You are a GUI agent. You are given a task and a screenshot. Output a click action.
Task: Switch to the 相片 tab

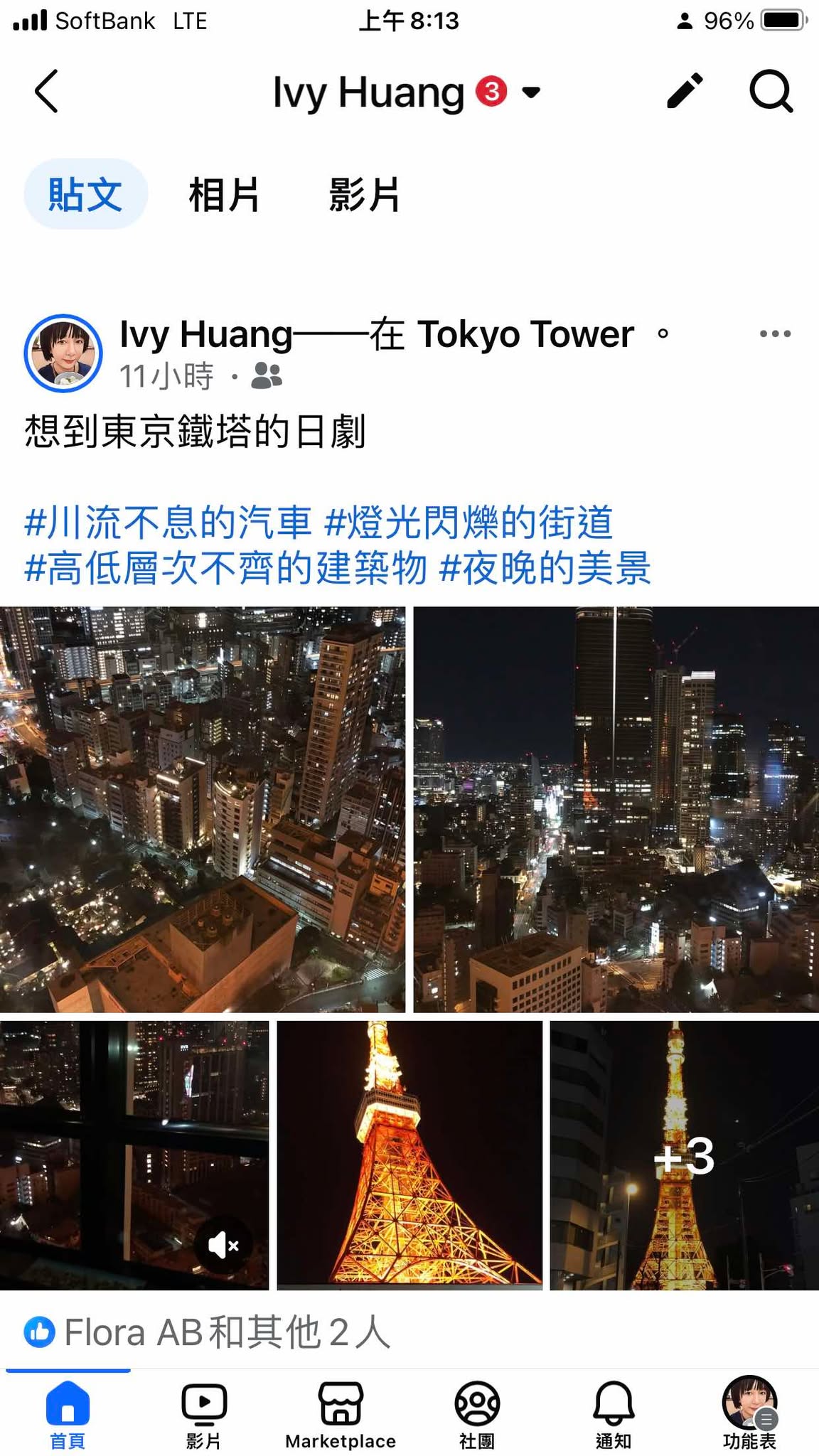coord(224,195)
